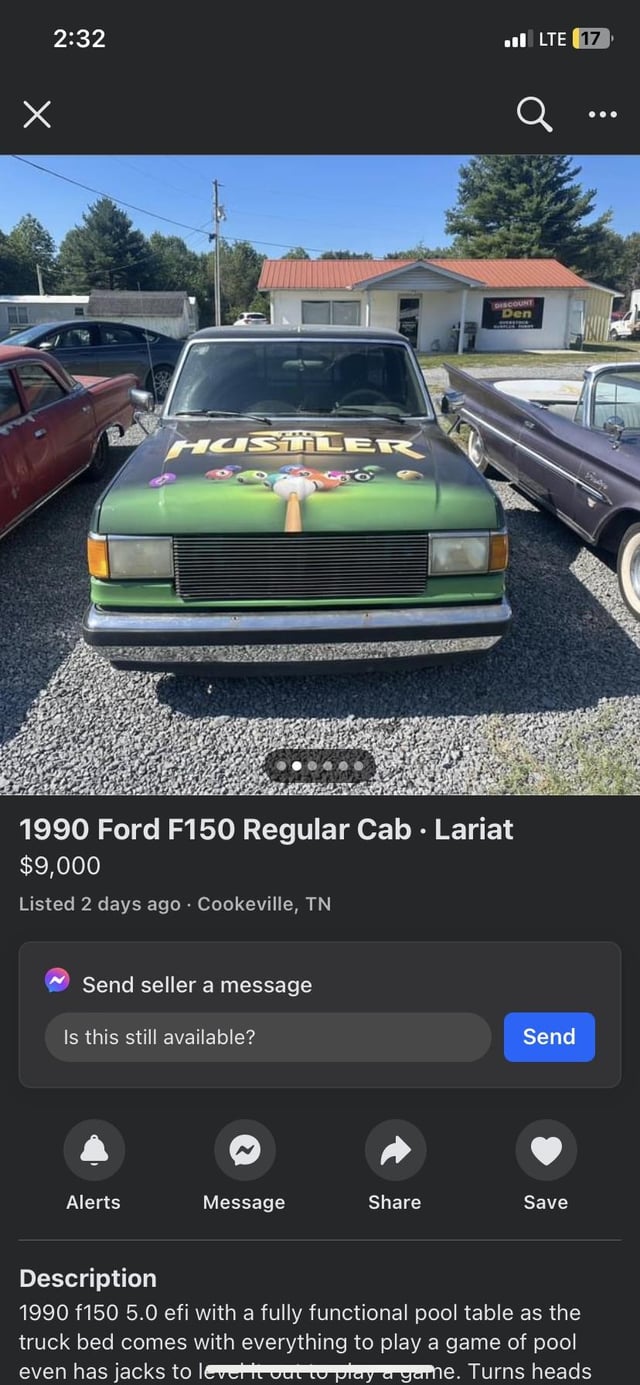Save the listing with the heart

[546, 1151]
